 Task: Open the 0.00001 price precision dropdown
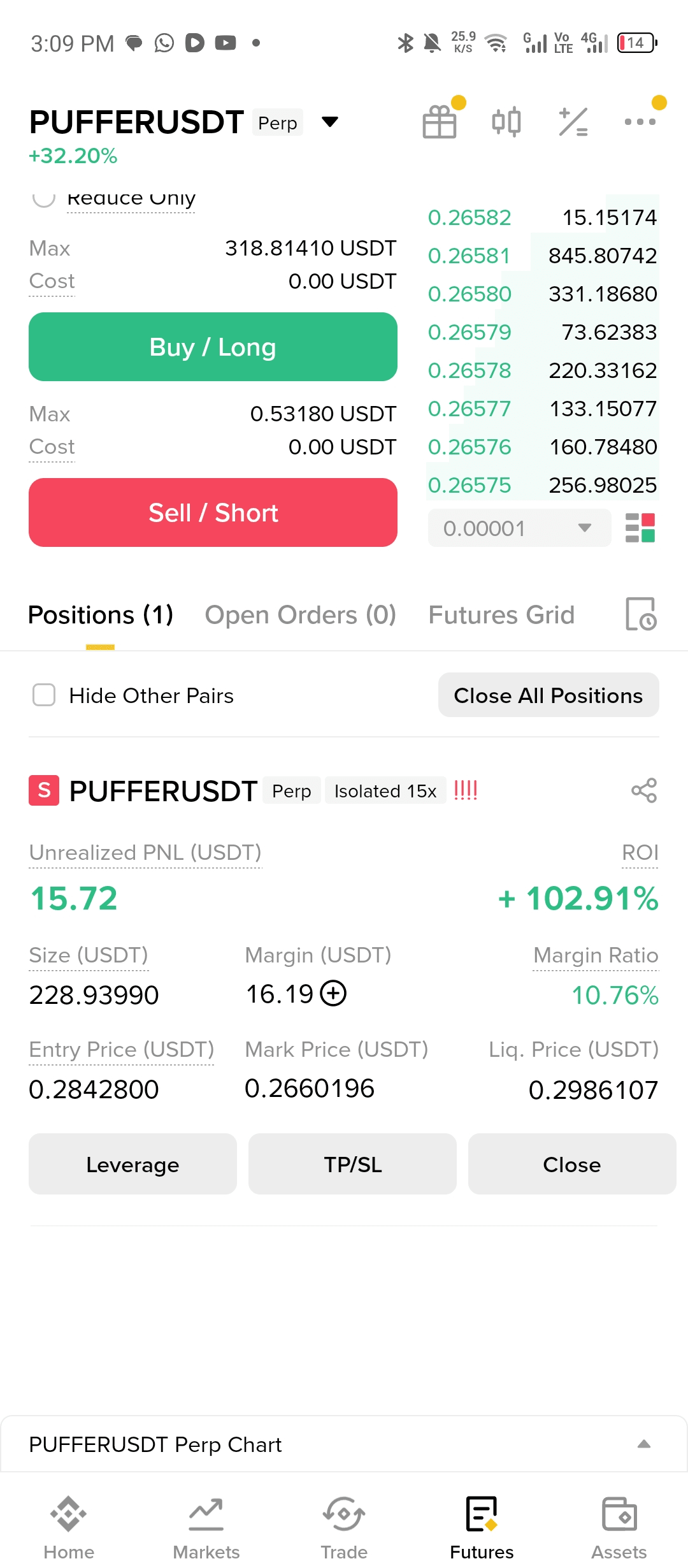519,528
